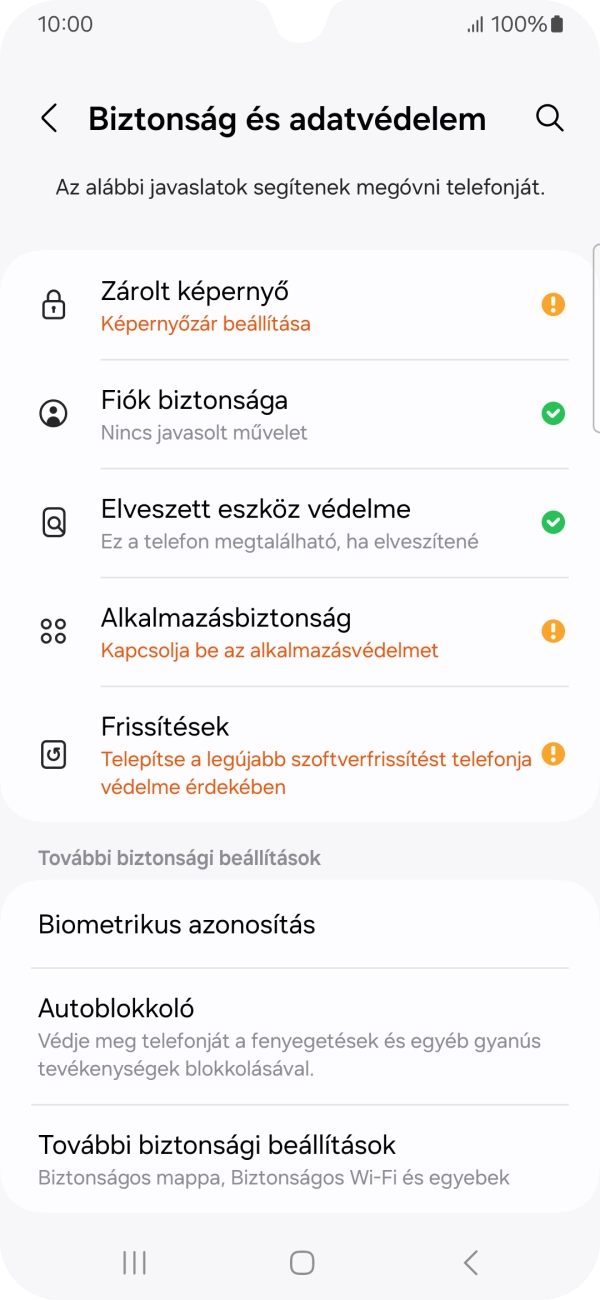Open Autoblokkoló settings
This screenshot has height=1300, width=600.
(x=300, y=1036)
